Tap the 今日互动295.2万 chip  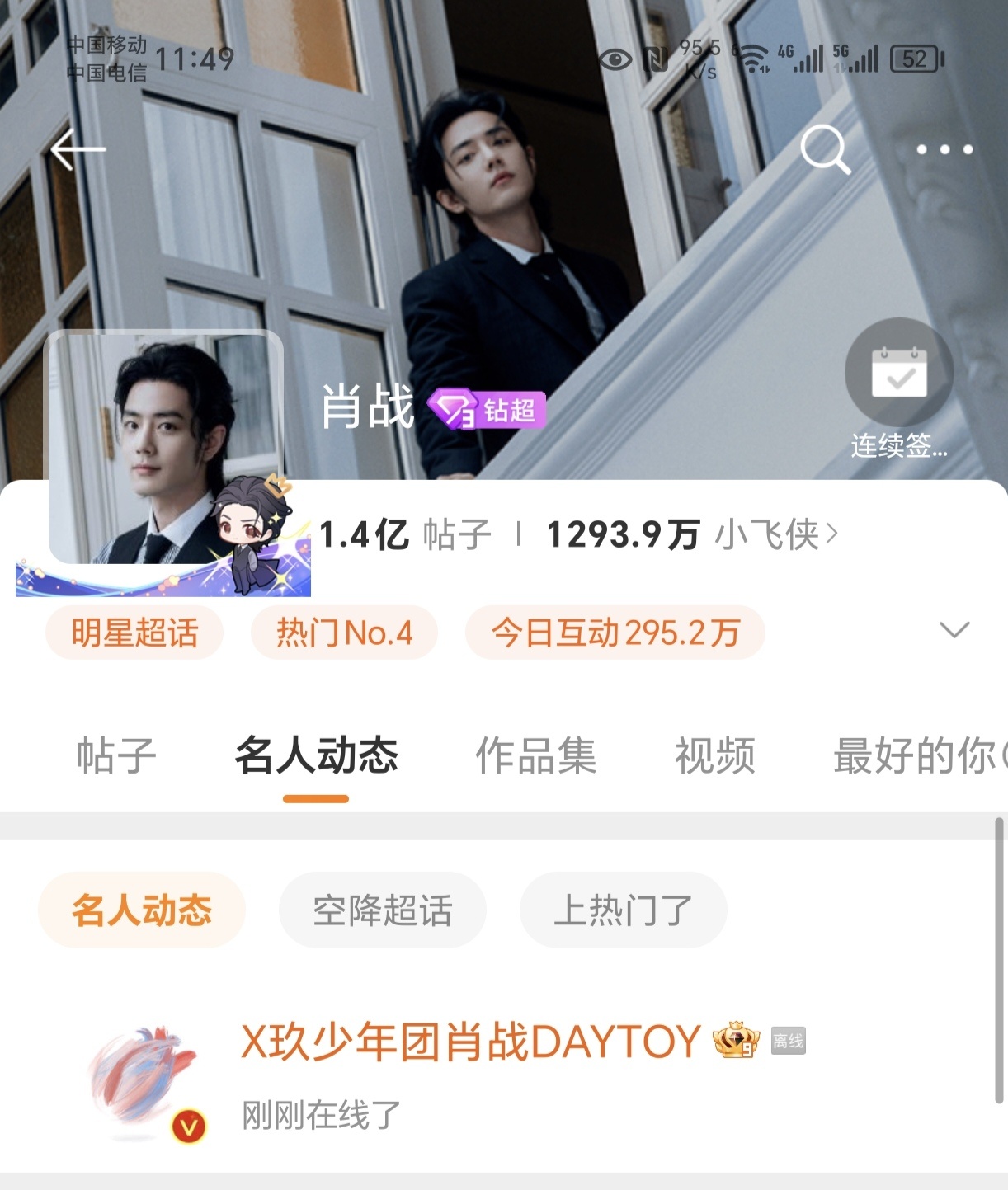pos(615,633)
